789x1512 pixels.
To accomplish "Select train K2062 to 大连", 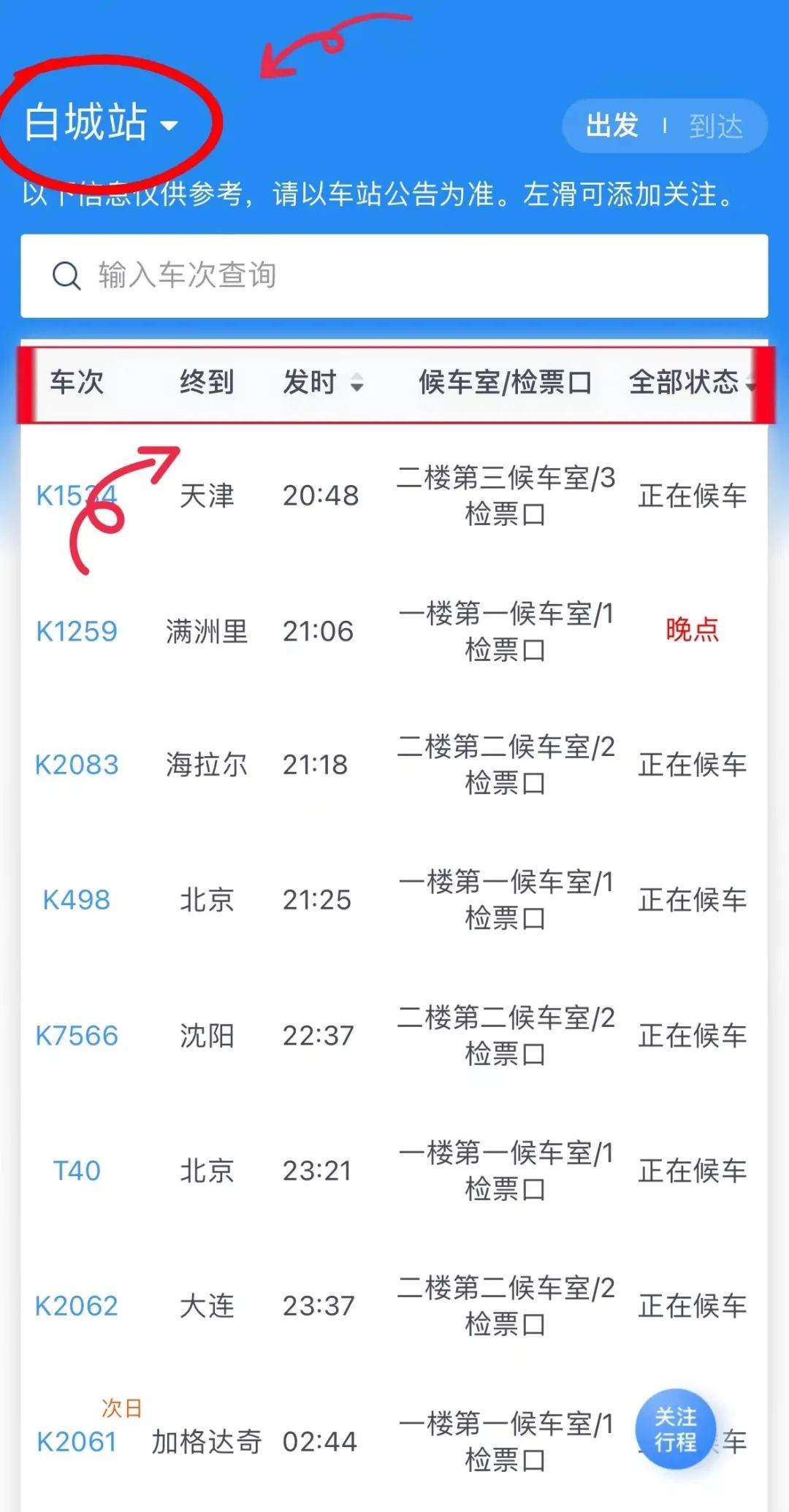I will pos(77,1306).
